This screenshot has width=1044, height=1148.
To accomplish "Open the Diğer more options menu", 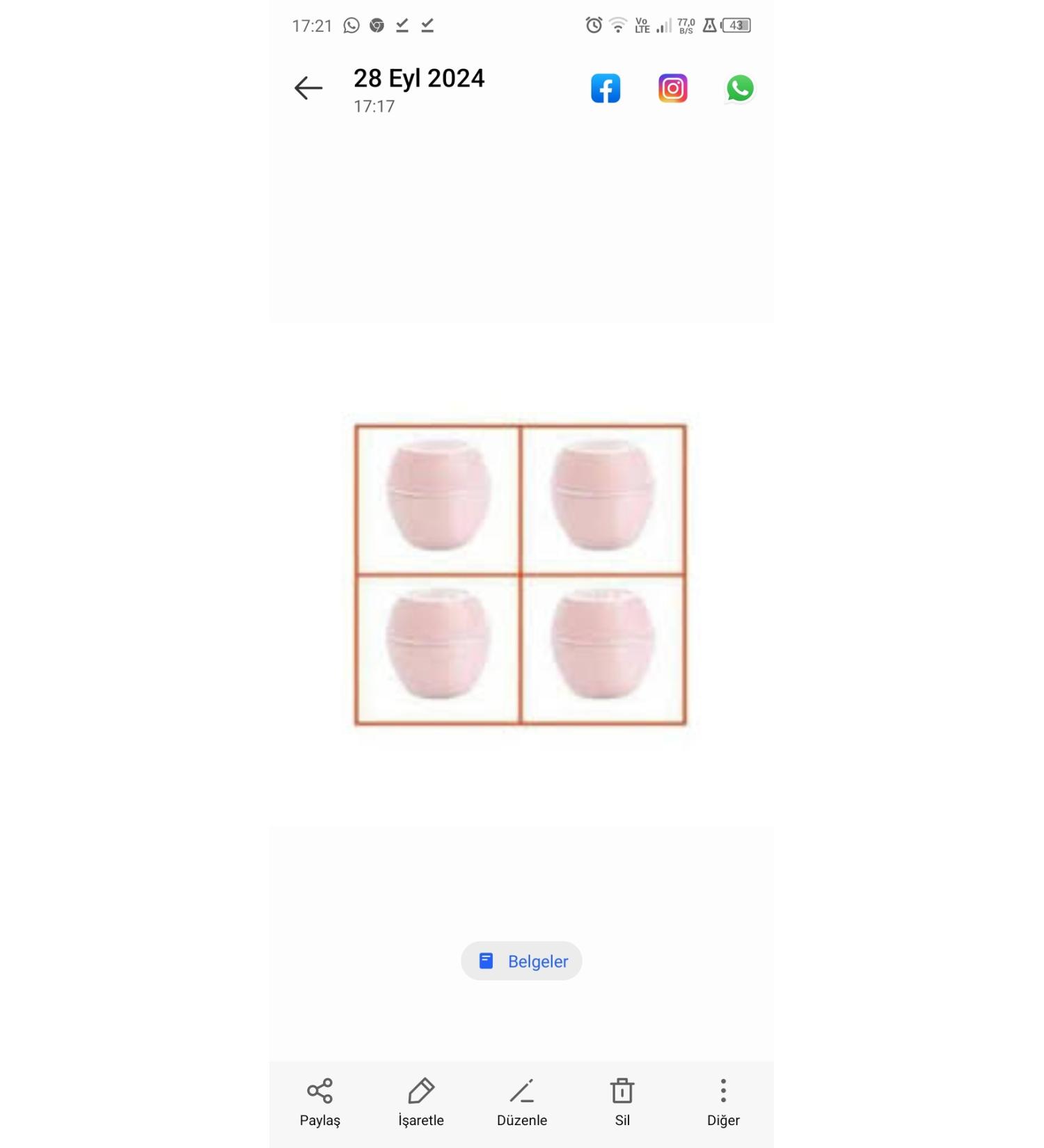I will 723,1101.
